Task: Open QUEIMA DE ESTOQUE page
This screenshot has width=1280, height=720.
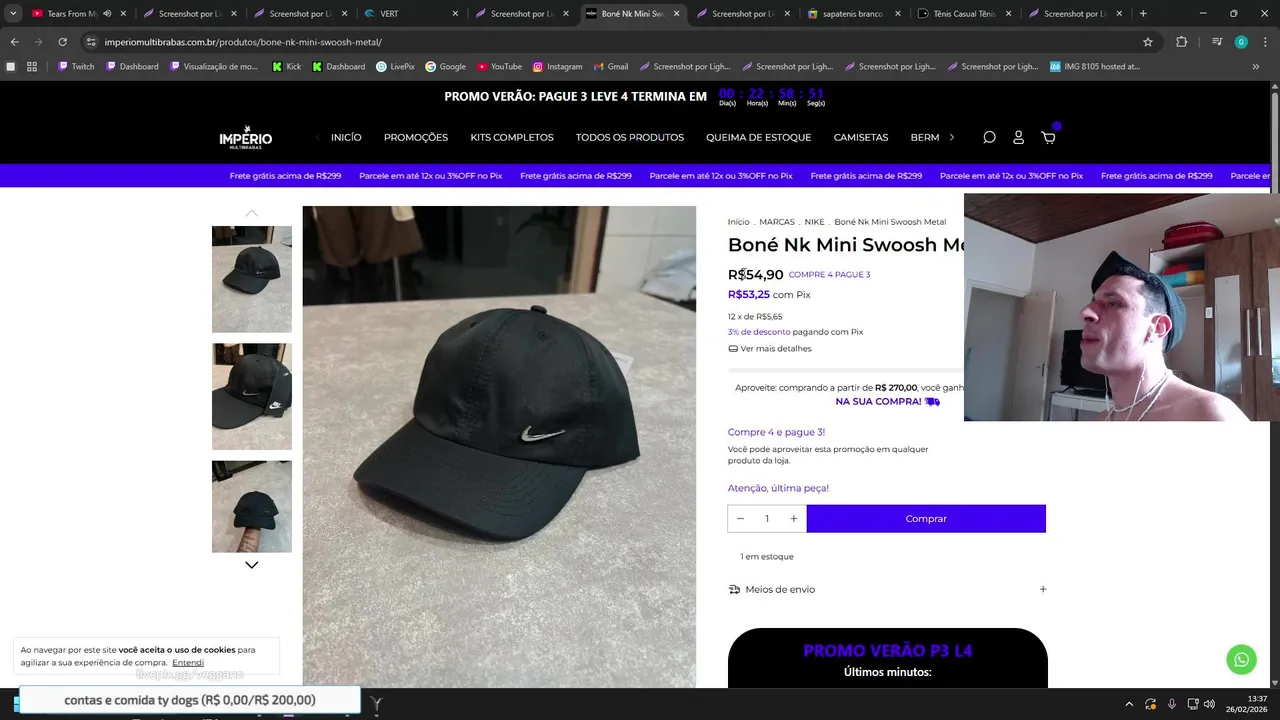Action: point(759,137)
